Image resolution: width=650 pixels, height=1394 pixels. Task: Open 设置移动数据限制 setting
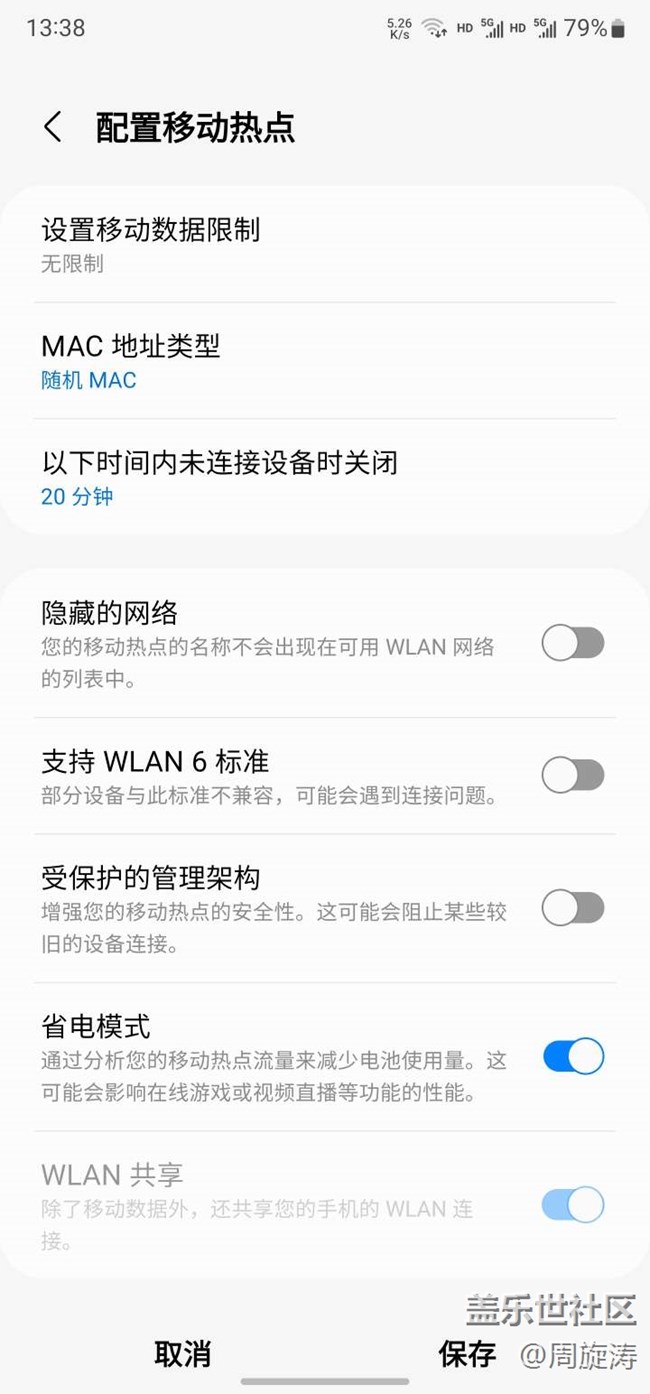pyautogui.click(x=325, y=244)
